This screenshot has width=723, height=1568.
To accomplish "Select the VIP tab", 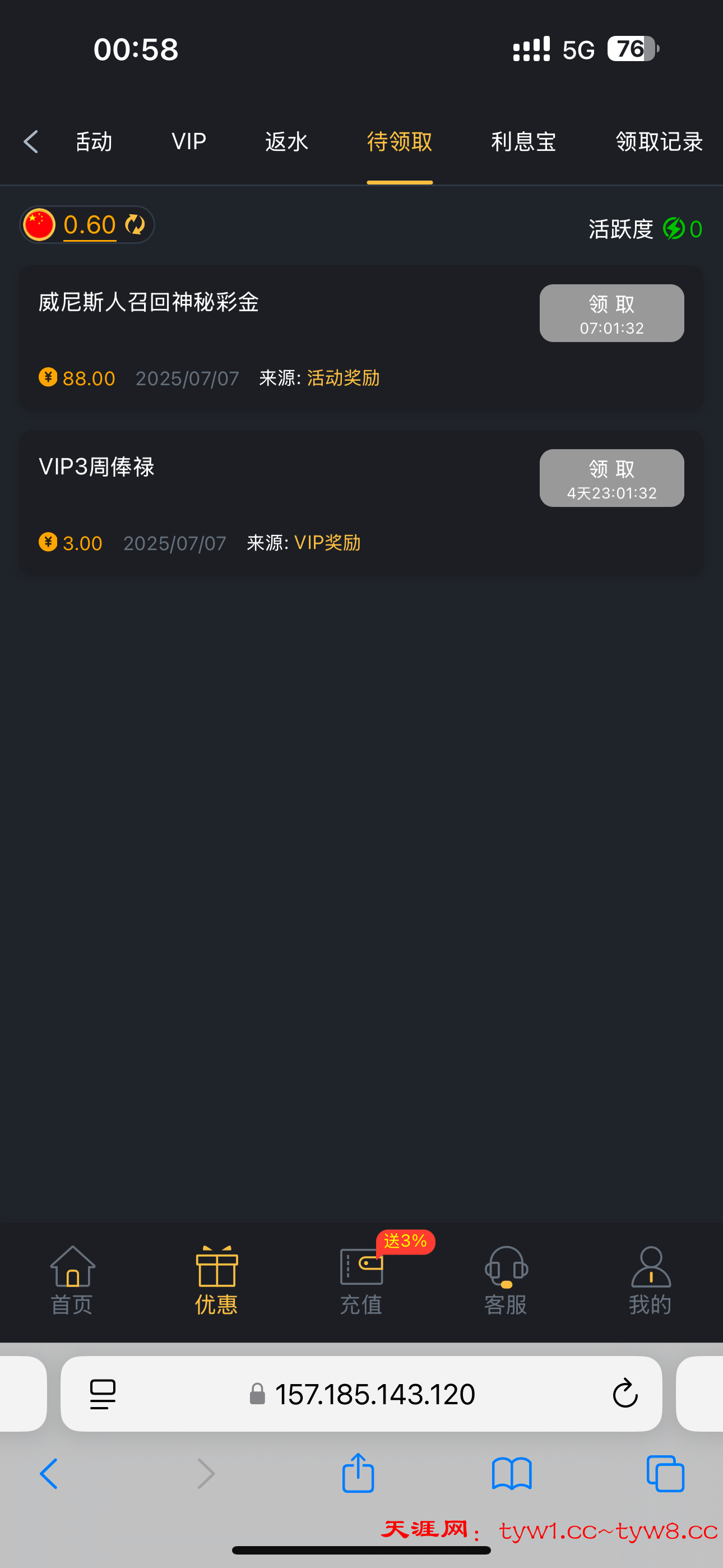I will (x=189, y=141).
